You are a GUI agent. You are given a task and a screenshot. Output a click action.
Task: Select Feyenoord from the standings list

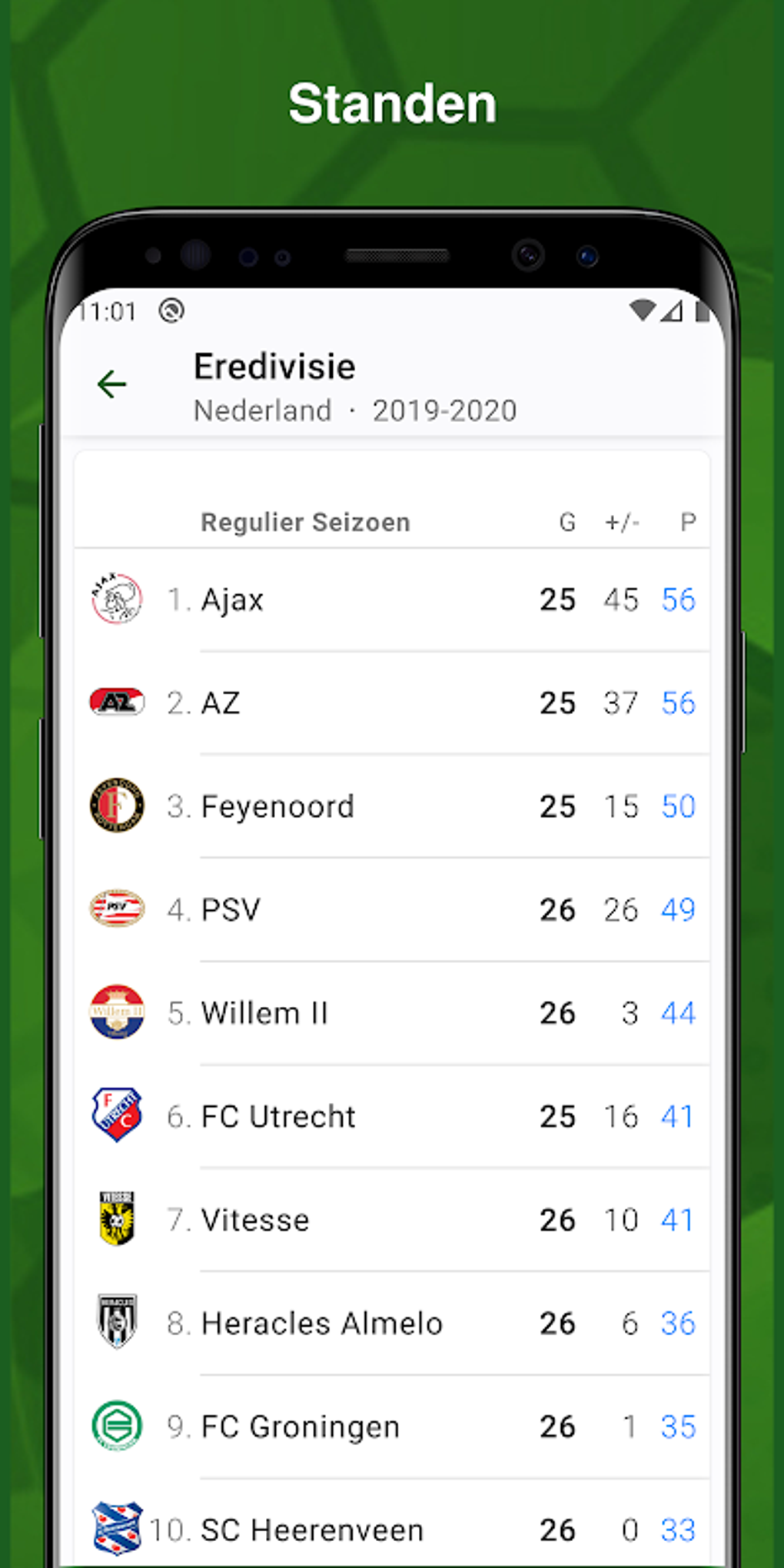[277, 806]
